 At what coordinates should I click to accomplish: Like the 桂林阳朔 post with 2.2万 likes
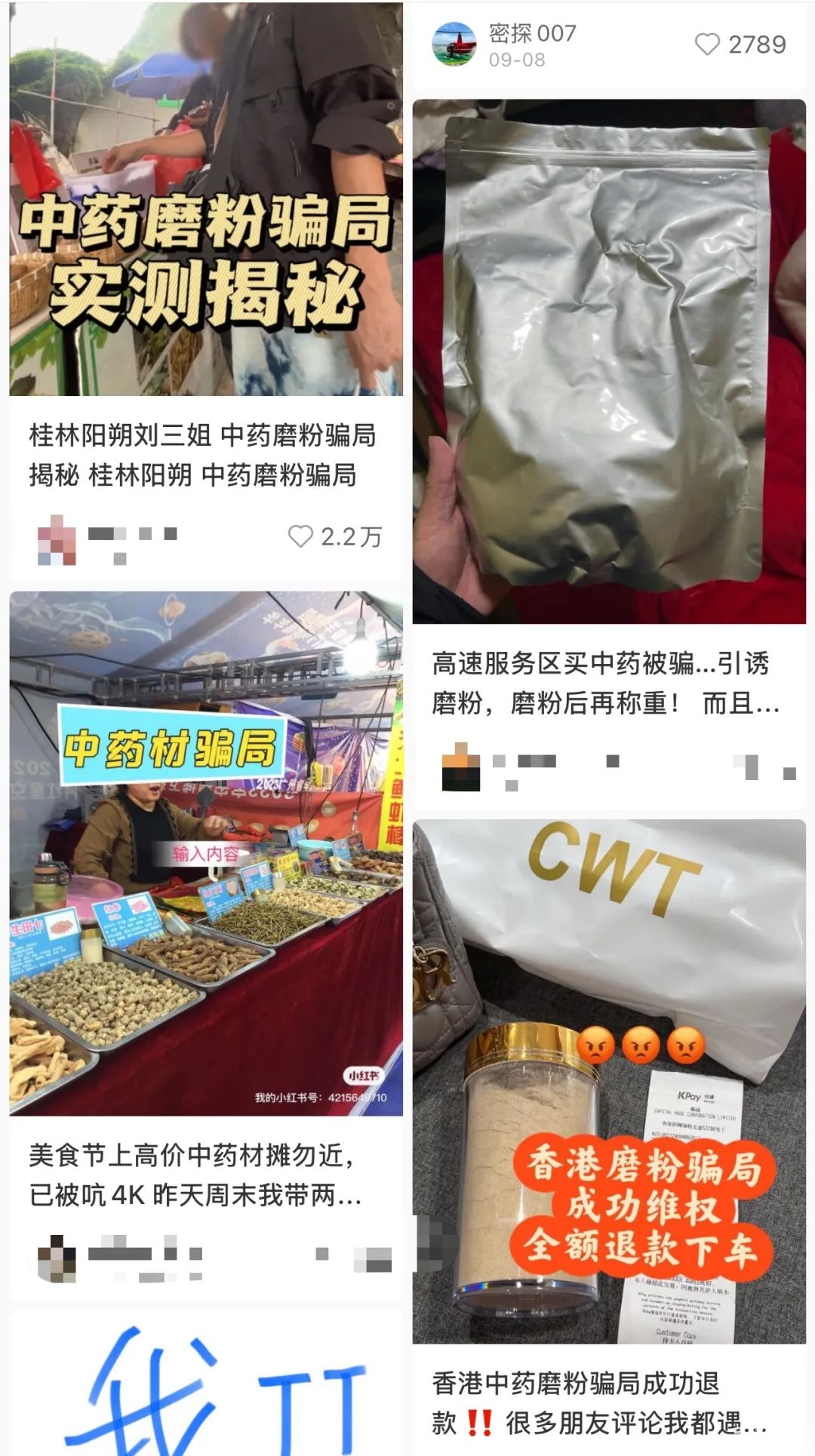(x=300, y=536)
